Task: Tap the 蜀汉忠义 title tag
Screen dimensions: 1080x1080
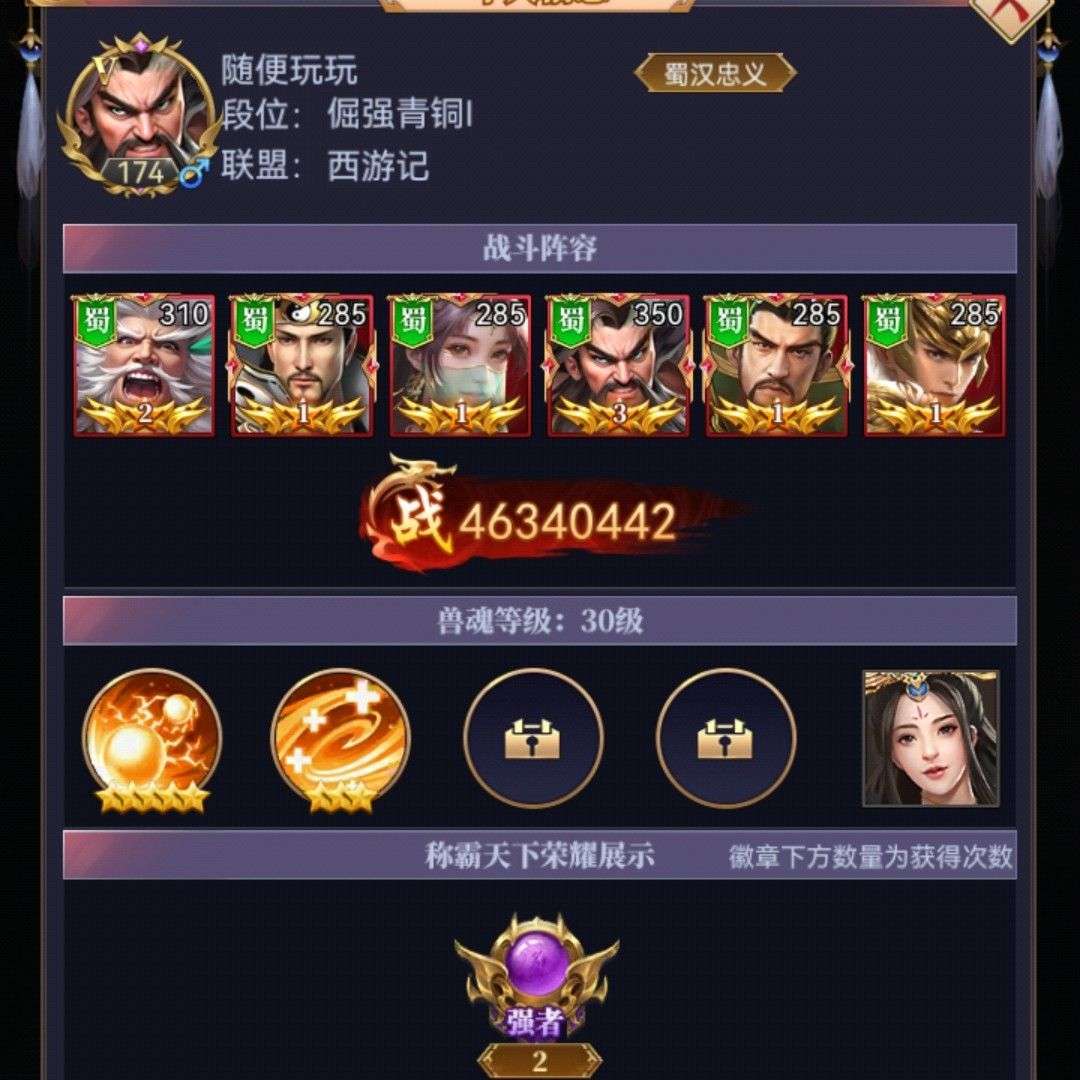Action: click(x=715, y=73)
